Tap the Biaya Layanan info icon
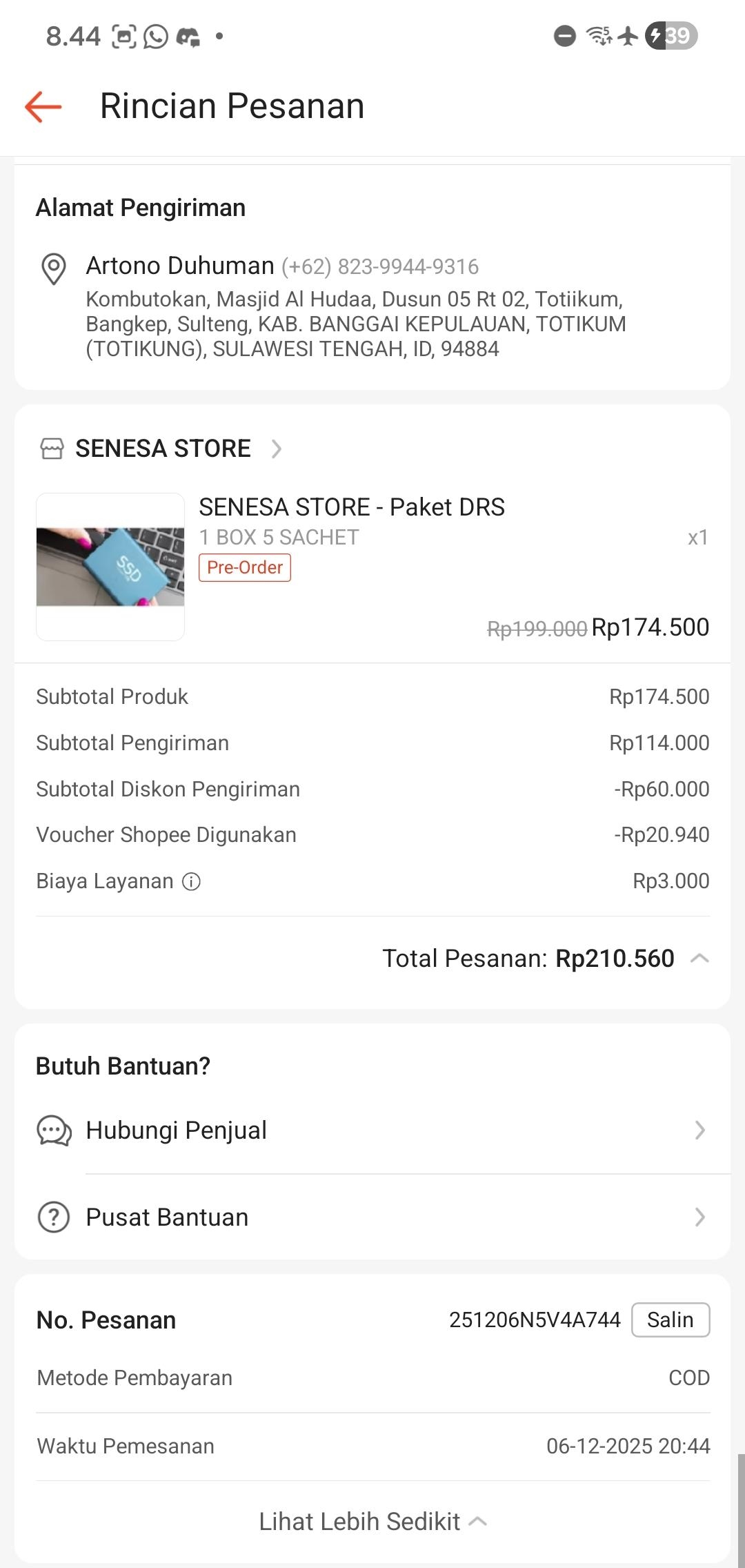Viewport: 745px width, 1568px height. (x=191, y=881)
